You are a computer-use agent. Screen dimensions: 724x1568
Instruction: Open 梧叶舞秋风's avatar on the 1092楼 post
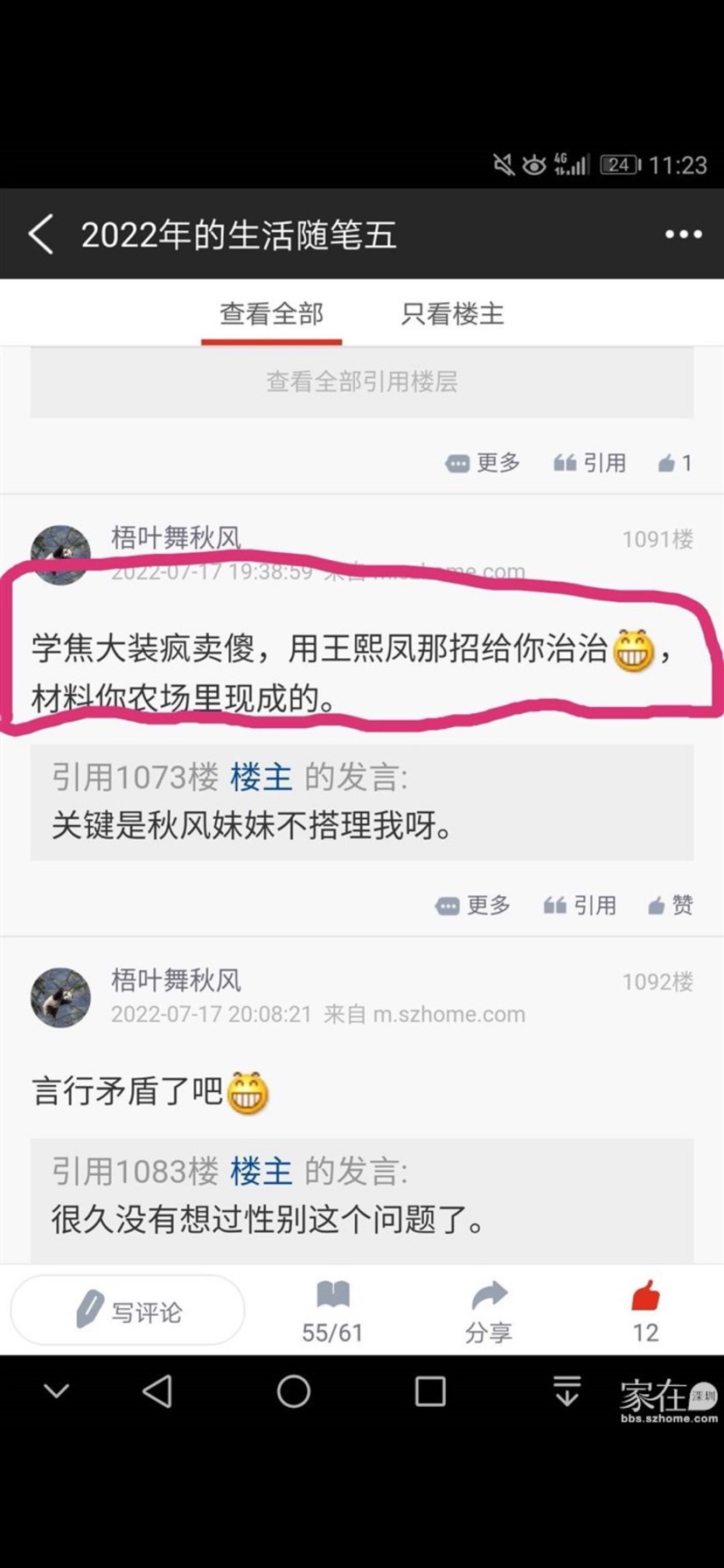tap(60, 997)
